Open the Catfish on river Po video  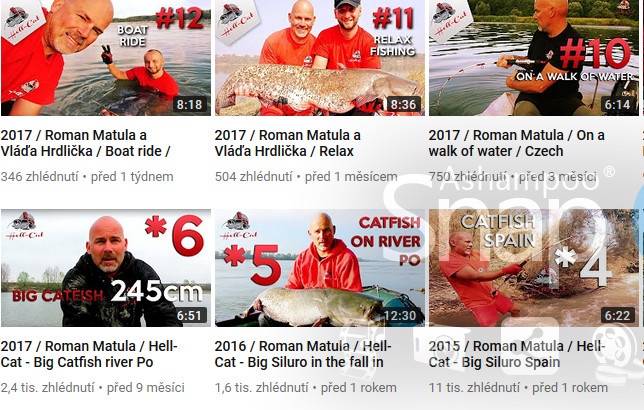[x=318, y=268]
